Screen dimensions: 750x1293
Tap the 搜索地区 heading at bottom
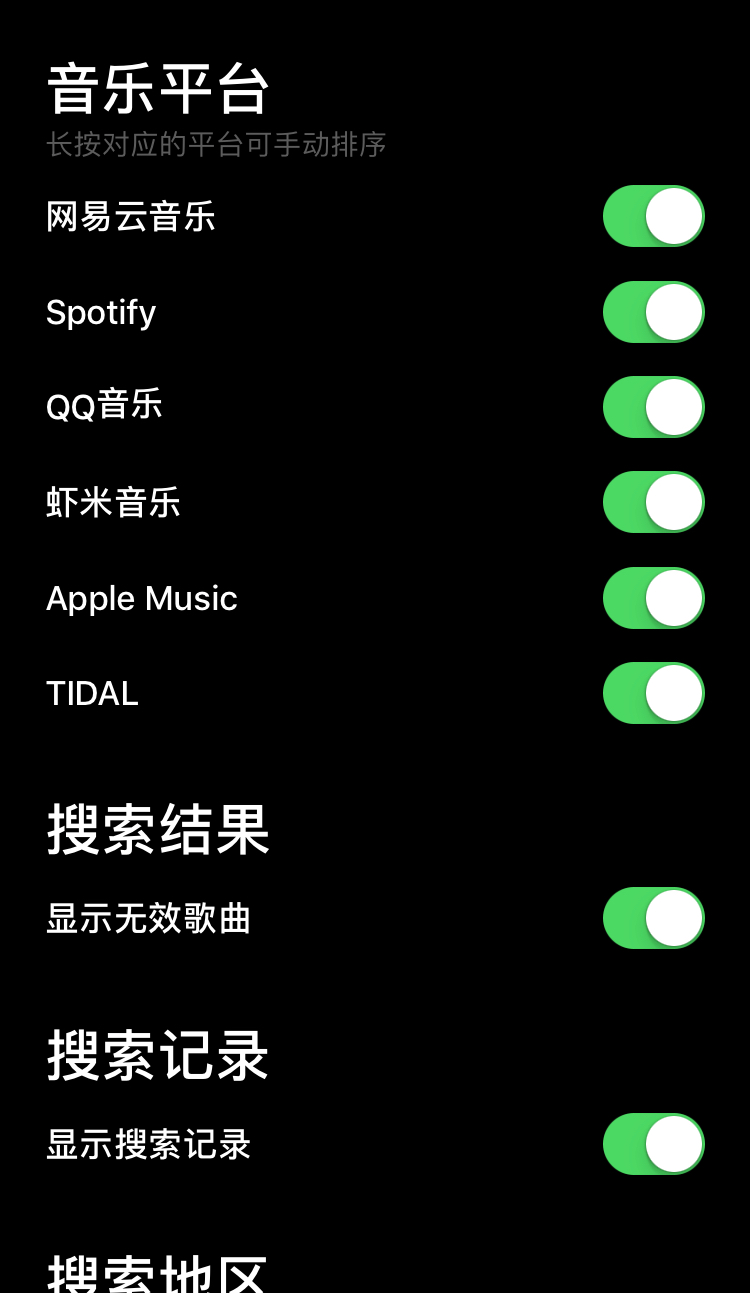click(x=157, y=1272)
